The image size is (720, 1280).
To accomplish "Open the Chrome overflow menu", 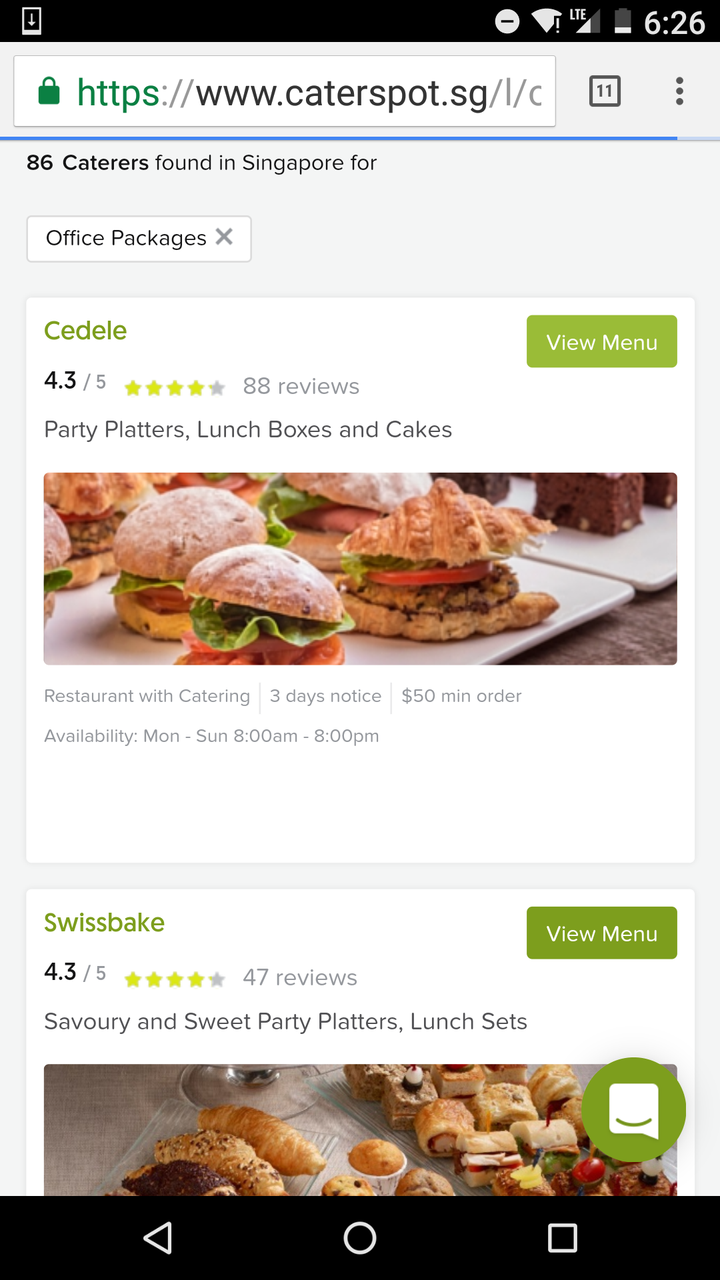I will pos(679,92).
